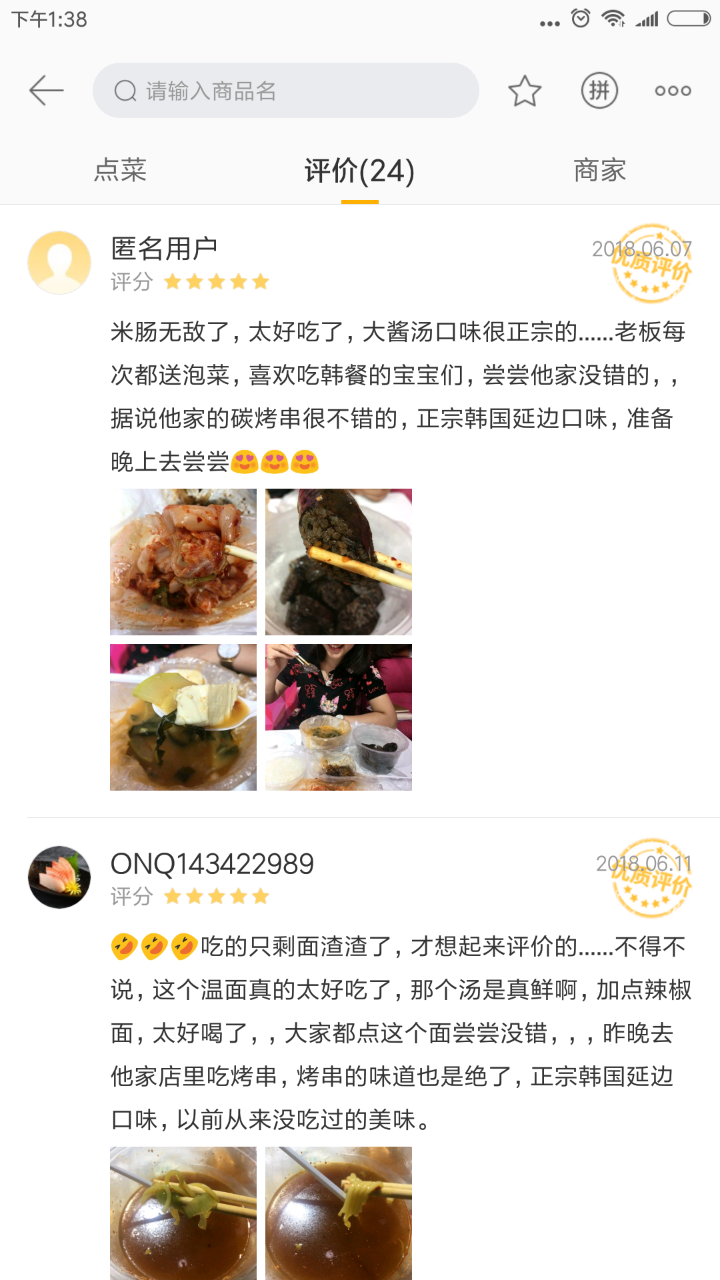Open the kimchi photo in 匿名用户's review

point(183,562)
